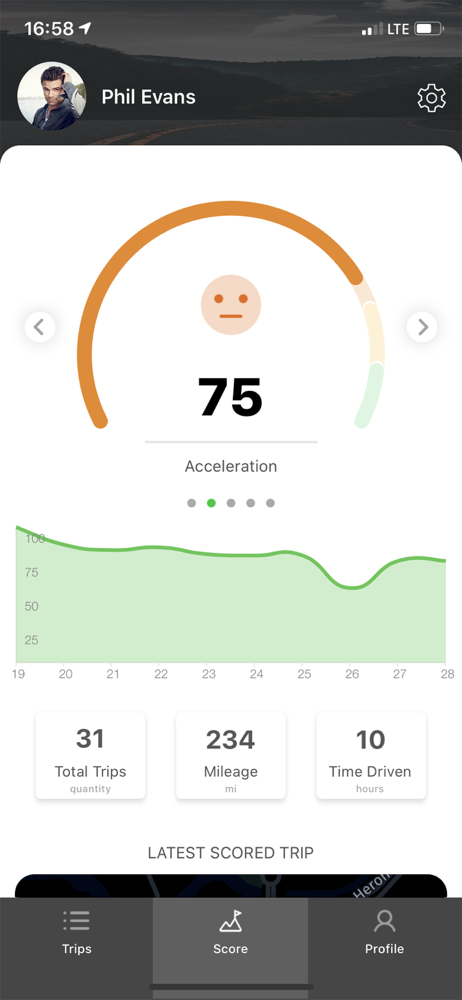The image size is (462, 1000).
Task: Open the latest scored trip map
Action: (231, 886)
